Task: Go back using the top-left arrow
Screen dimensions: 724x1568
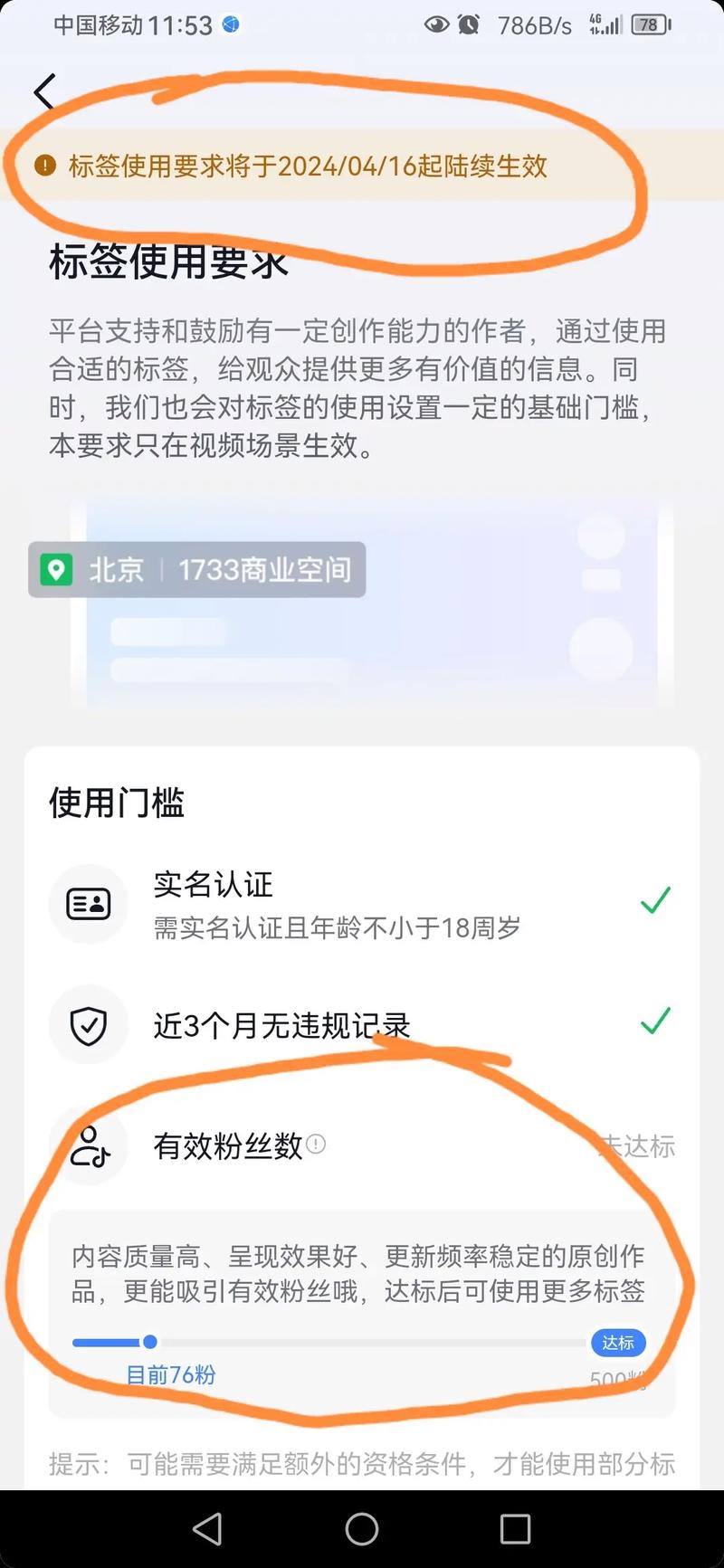Action: click(x=44, y=91)
